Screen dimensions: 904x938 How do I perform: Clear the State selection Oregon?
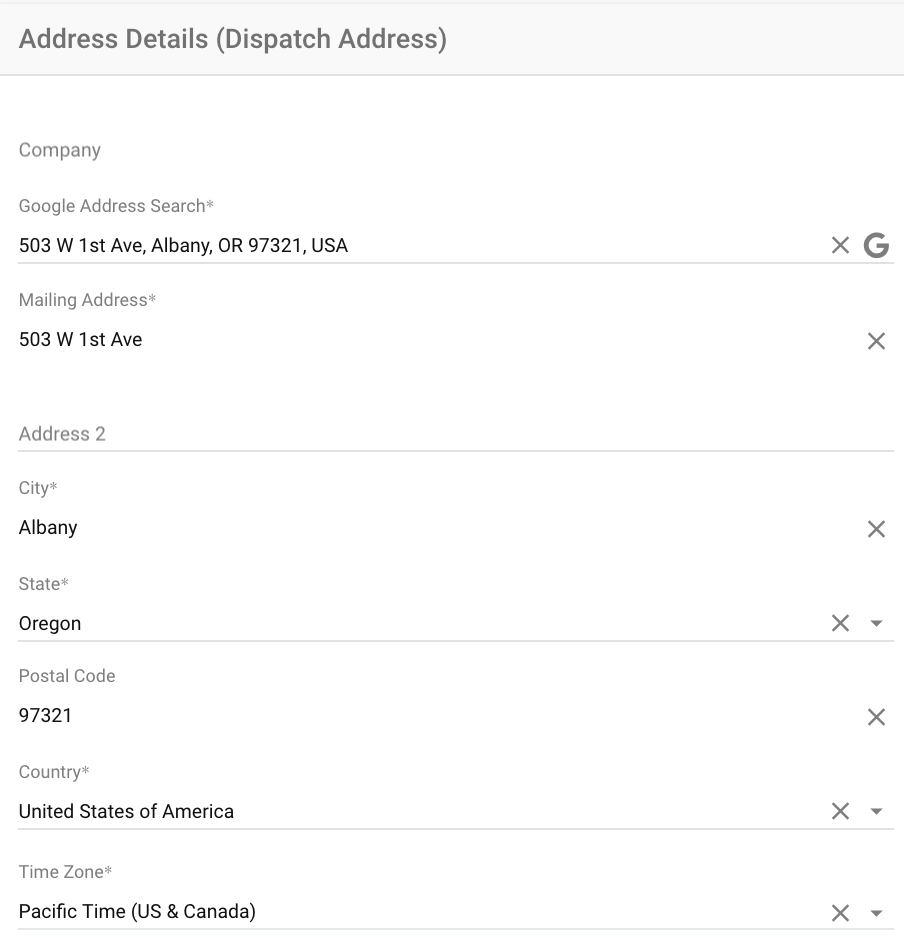point(840,624)
